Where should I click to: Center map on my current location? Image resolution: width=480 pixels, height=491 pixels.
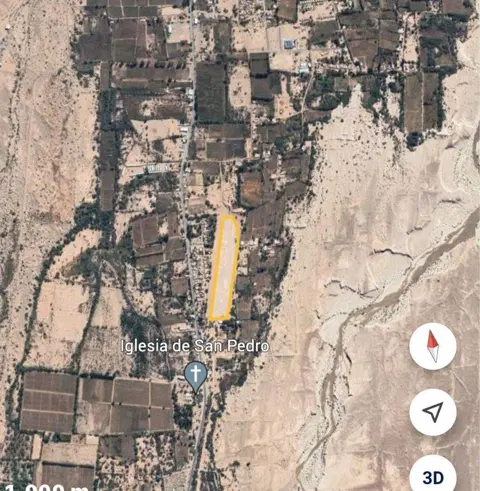pos(433,412)
